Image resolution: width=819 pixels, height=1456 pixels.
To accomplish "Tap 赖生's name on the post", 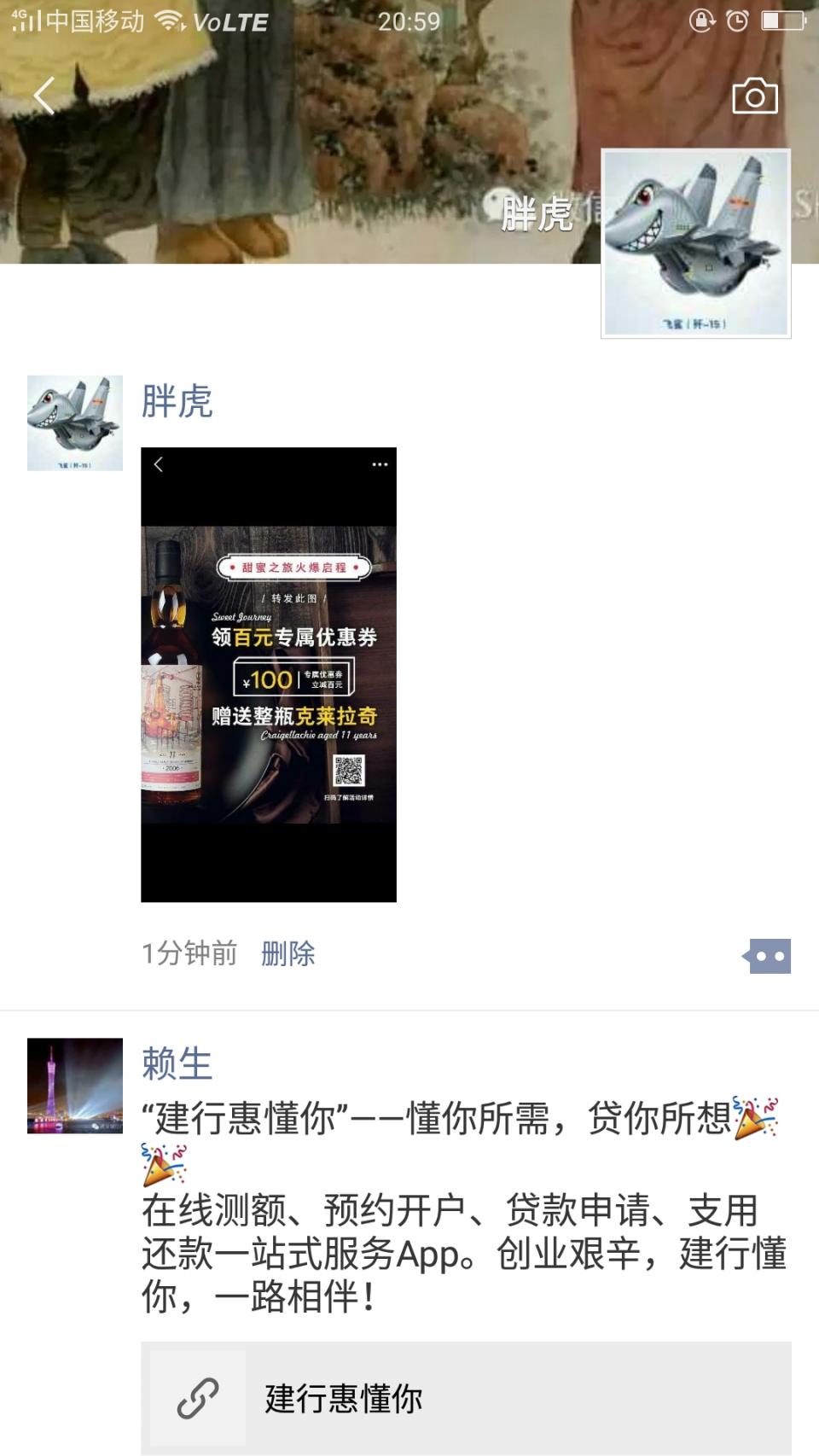I will [x=177, y=1063].
